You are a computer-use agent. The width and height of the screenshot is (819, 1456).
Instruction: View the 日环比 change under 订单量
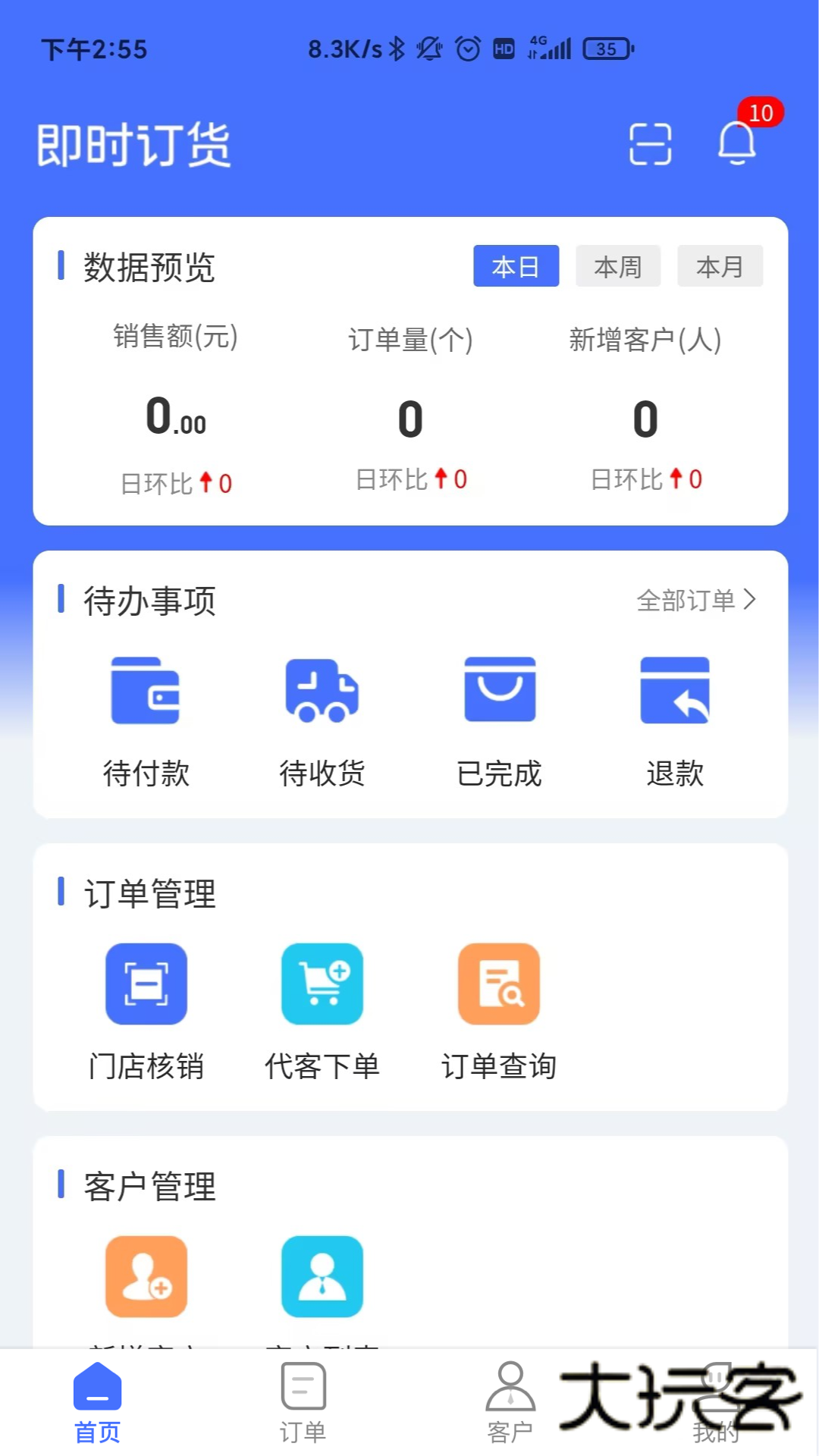[x=412, y=479]
